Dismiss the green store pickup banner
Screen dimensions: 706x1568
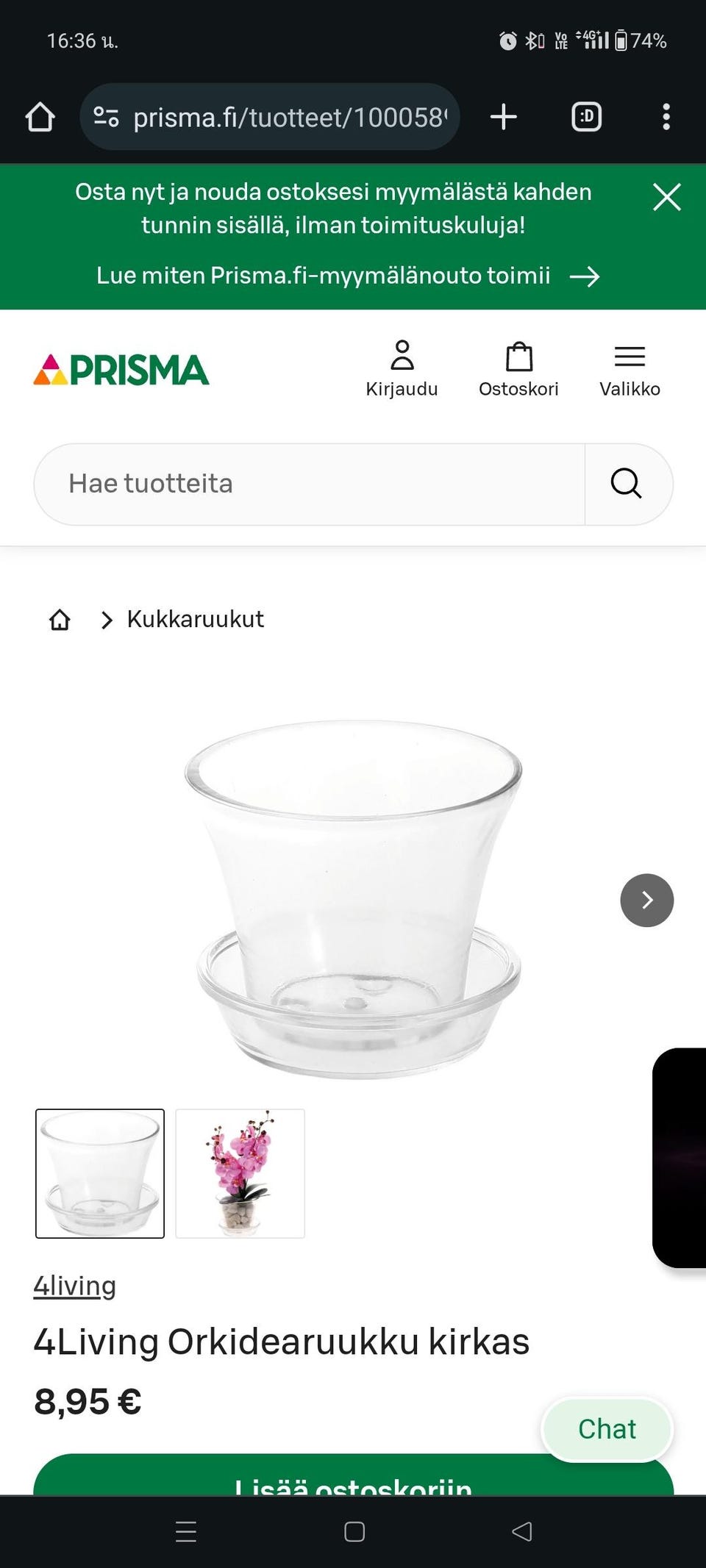pyautogui.click(x=666, y=197)
